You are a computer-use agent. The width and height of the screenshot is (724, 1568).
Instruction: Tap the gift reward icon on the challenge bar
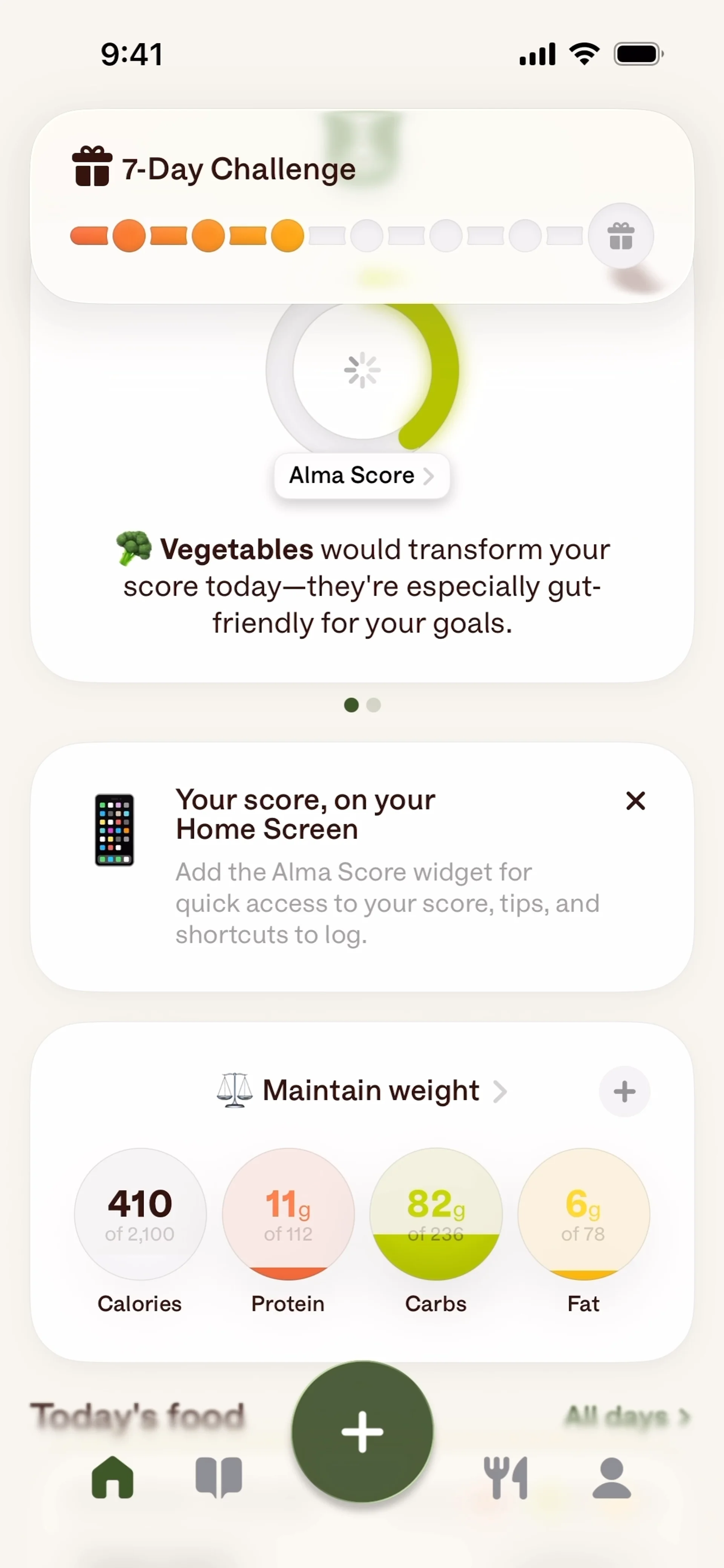click(x=620, y=236)
